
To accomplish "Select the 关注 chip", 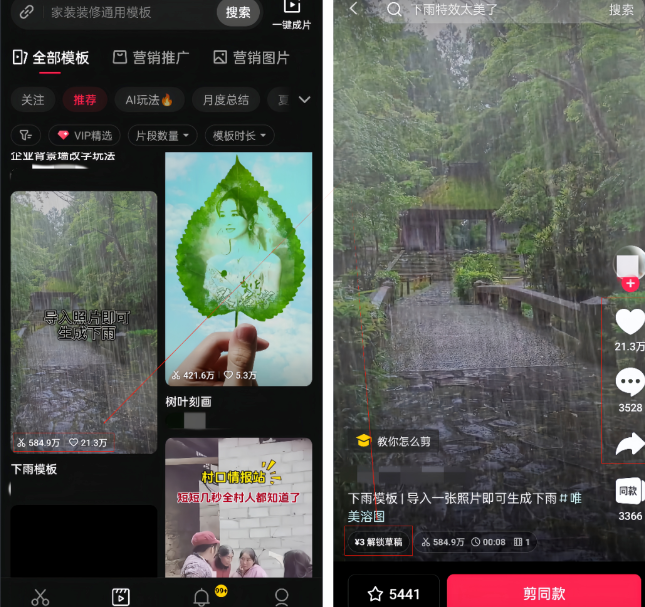I will click(x=33, y=100).
